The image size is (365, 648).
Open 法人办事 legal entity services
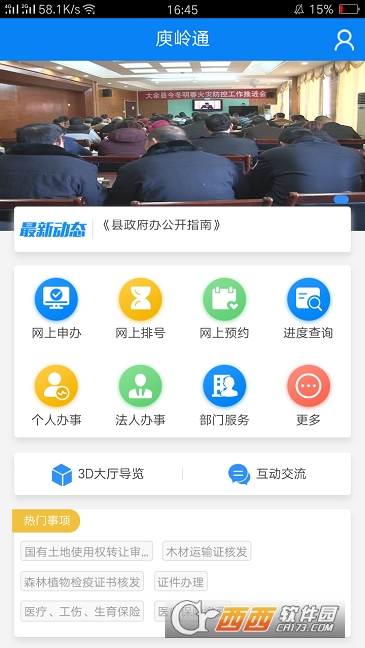(140, 395)
